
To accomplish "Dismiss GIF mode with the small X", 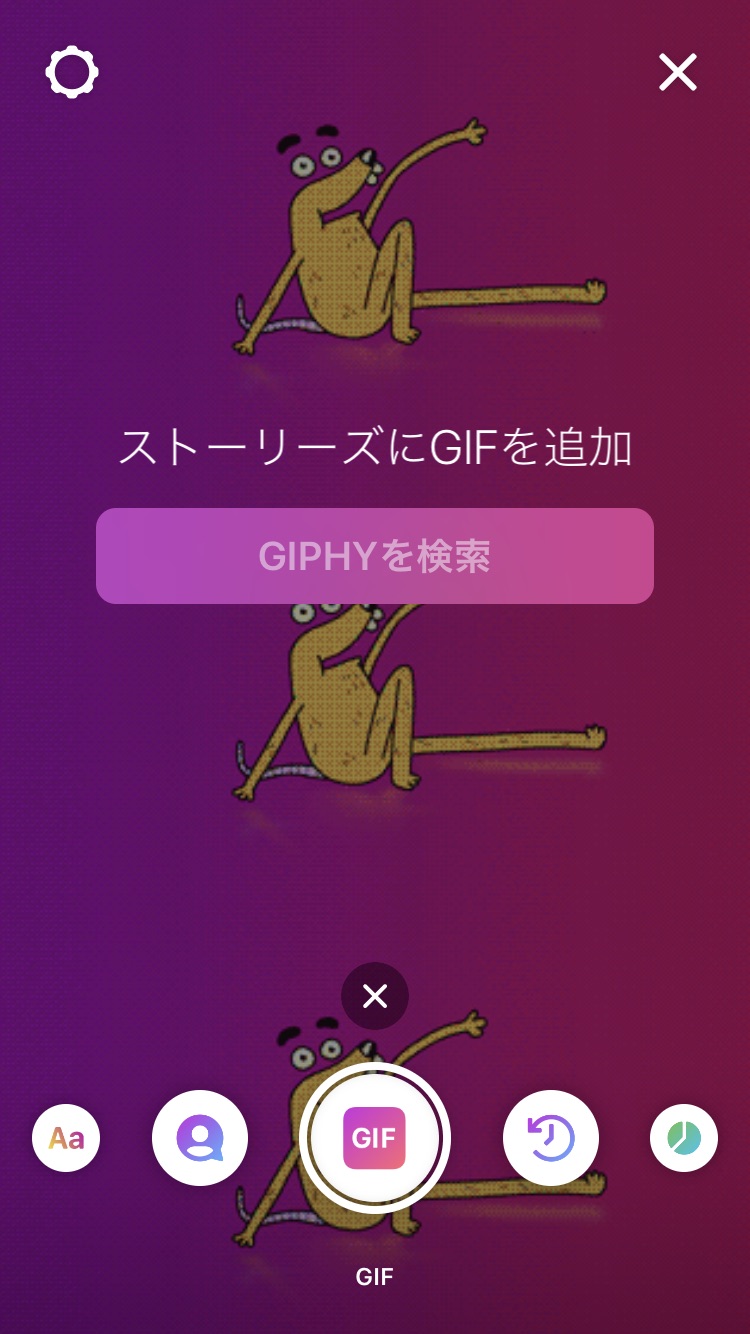I will pos(375,996).
